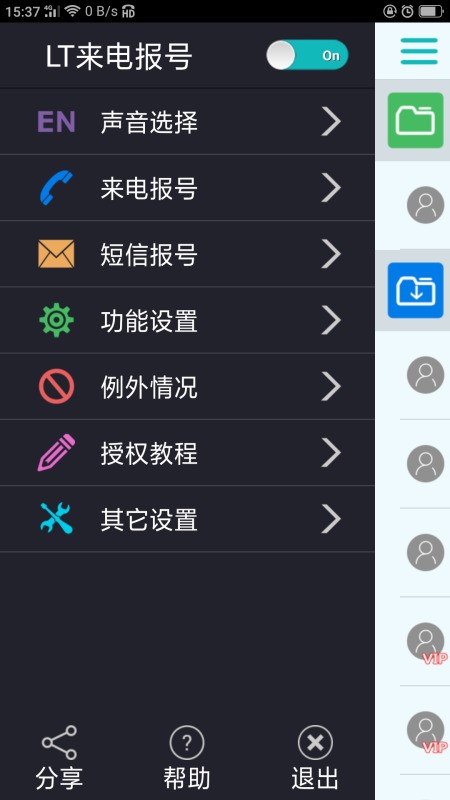The image size is (450, 800).
Task: Open 例外情况 options
Action: pyautogui.click(x=187, y=387)
